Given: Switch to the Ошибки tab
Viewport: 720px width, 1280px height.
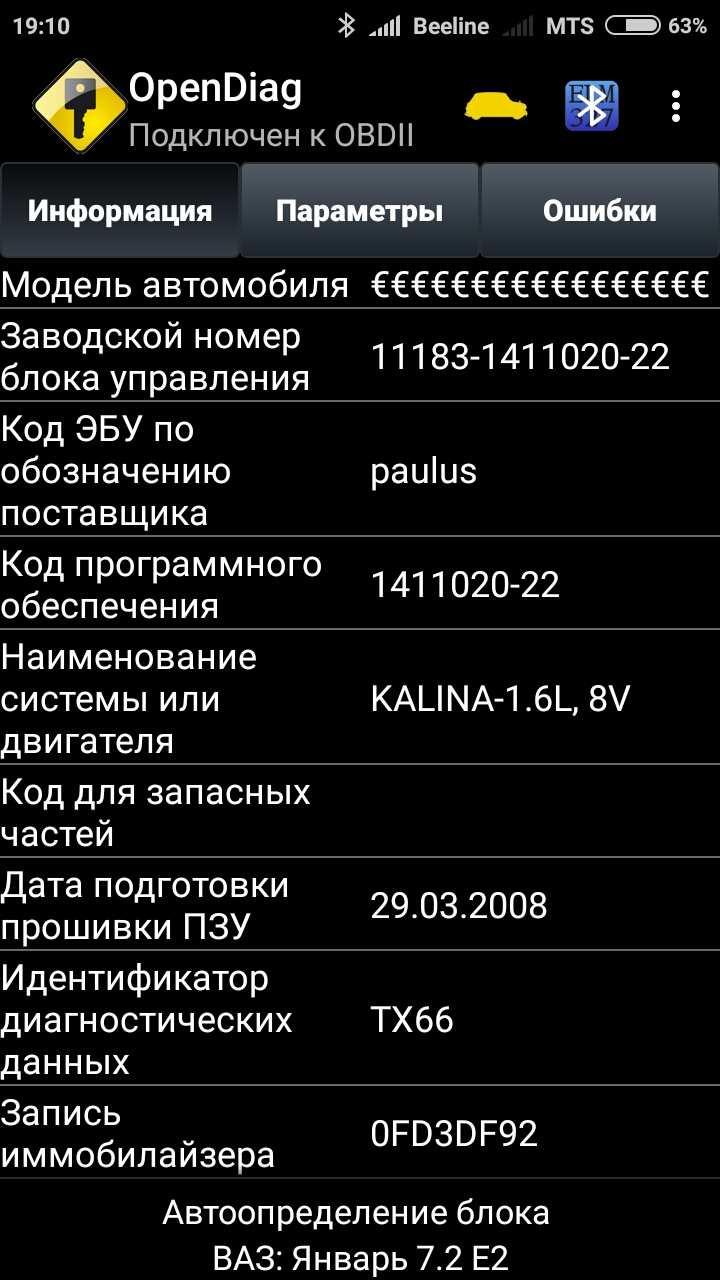Looking at the screenshot, I should pos(599,211).
